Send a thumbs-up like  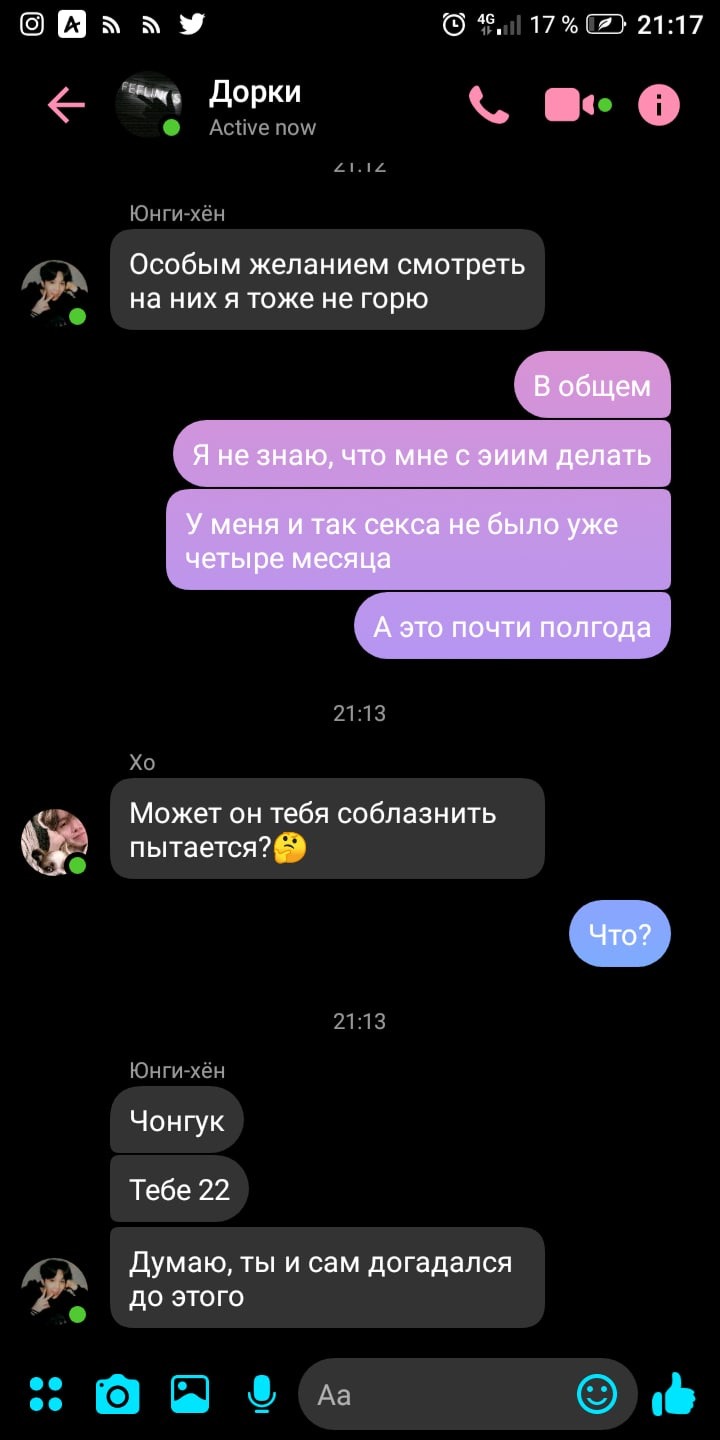(x=674, y=1393)
